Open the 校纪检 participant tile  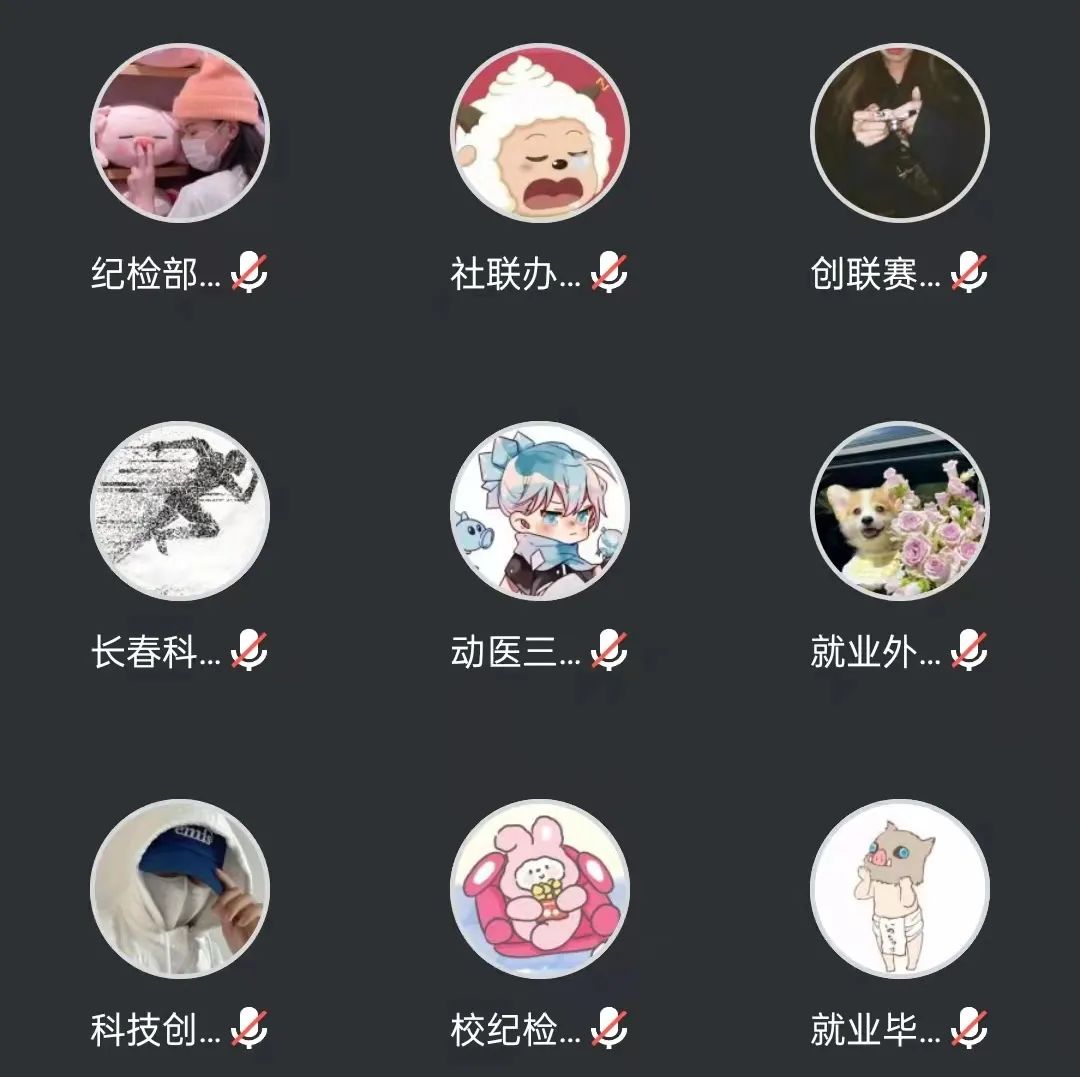pyautogui.click(x=540, y=889)
